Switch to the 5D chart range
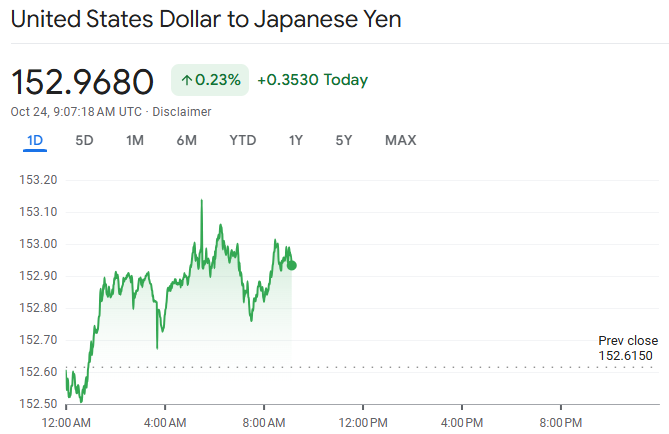Screen dimensions: 669x434 click(x=84, y=140)
